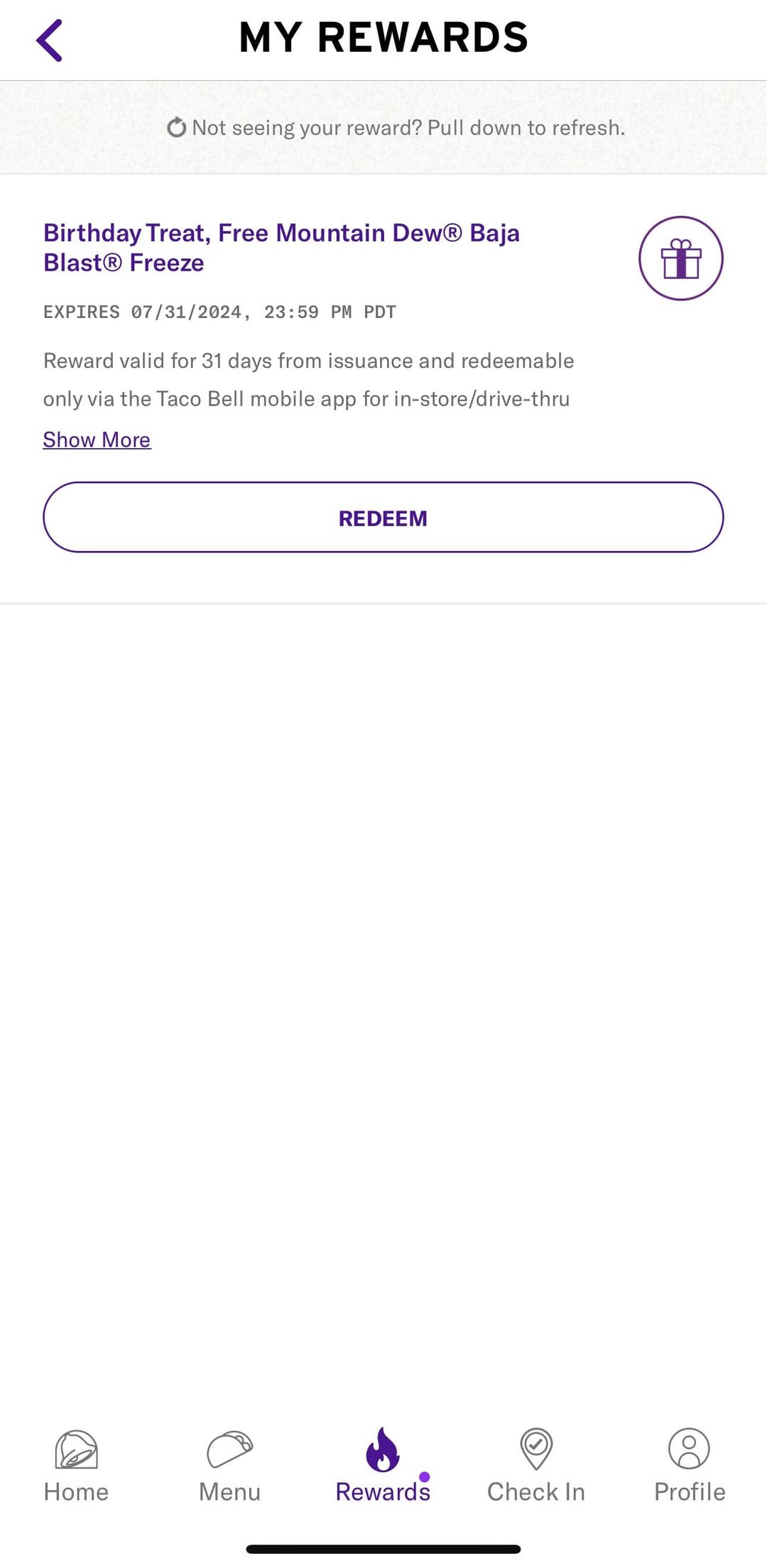Go to the Check In tab

536,1466
